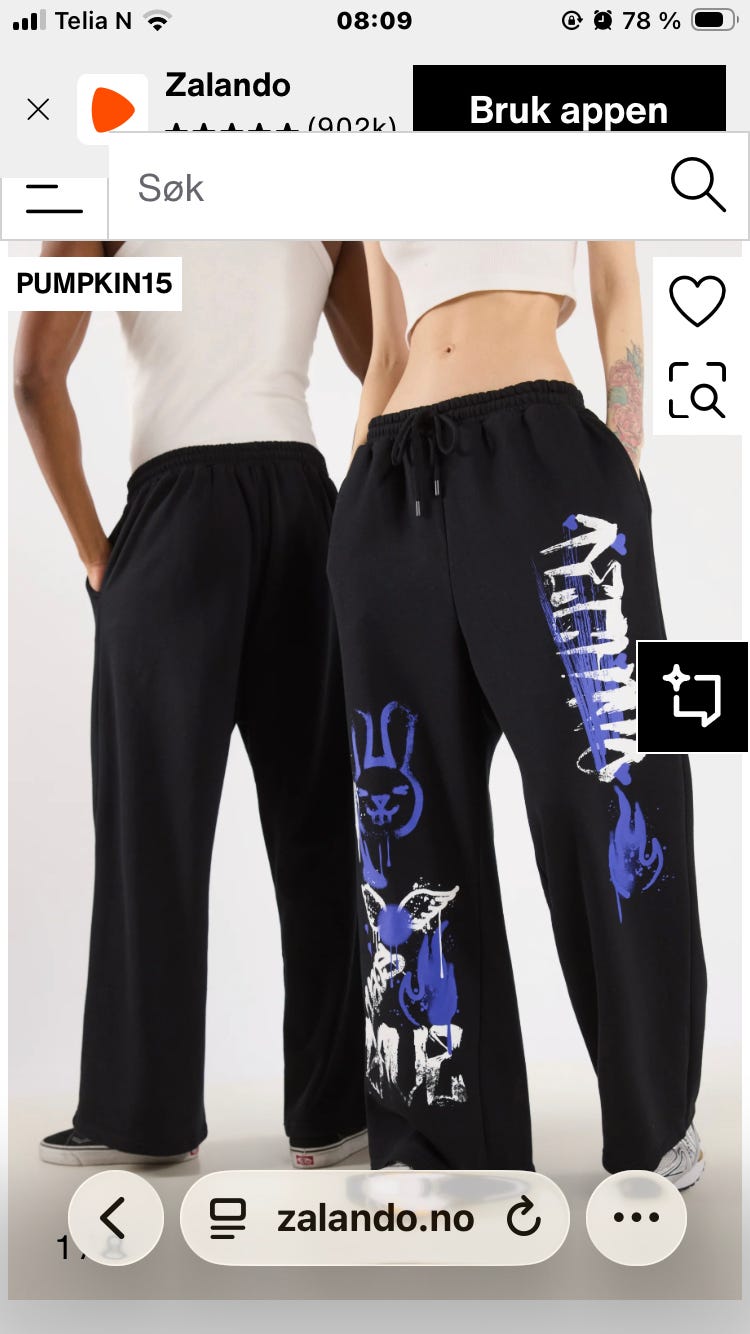The height and width of the screenshot is (1334, 750).
Task: Go back with the browser back arrow
Action: 115,1218
